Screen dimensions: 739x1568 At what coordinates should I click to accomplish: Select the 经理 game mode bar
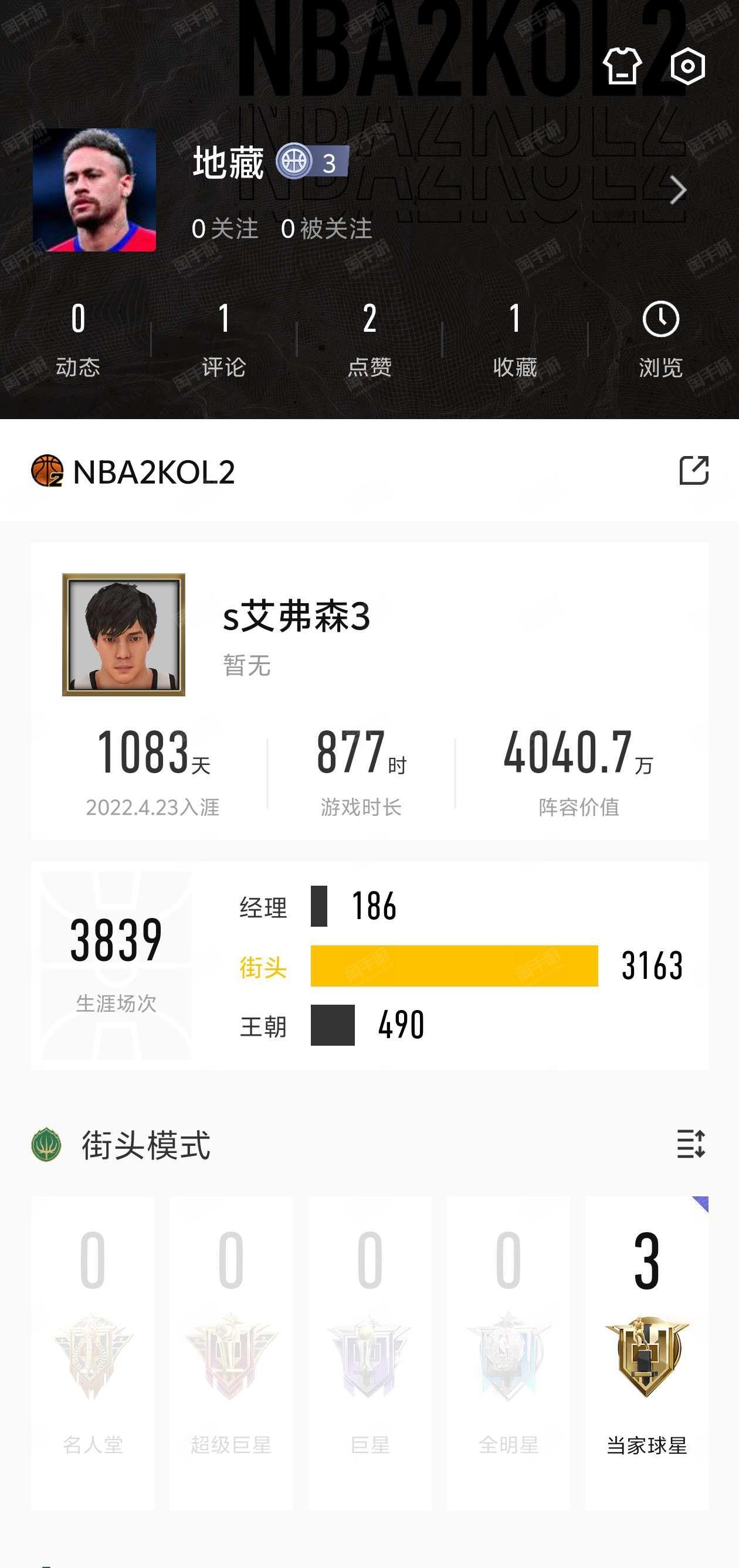319,906
